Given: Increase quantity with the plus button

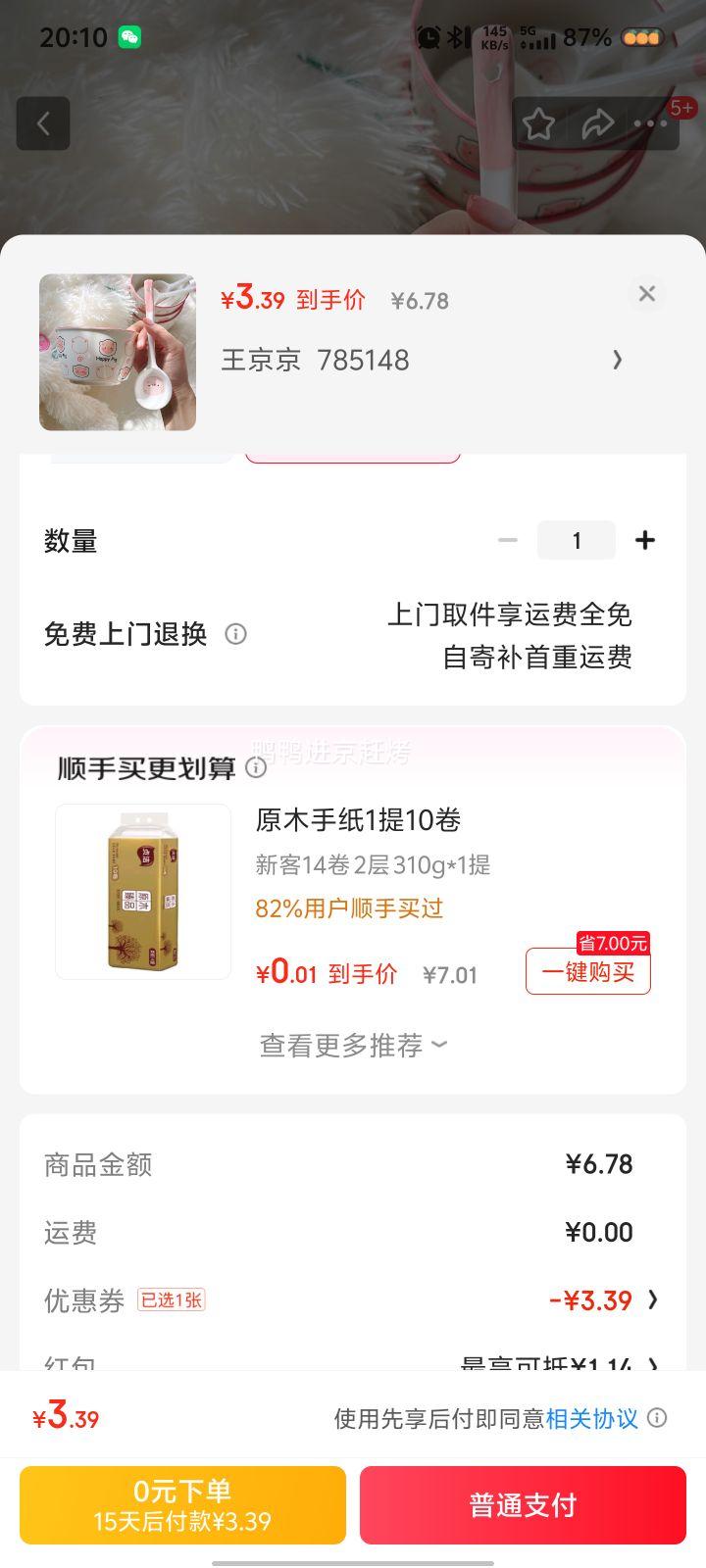Looking at the screenshot, I should click(x=644, y=540).
